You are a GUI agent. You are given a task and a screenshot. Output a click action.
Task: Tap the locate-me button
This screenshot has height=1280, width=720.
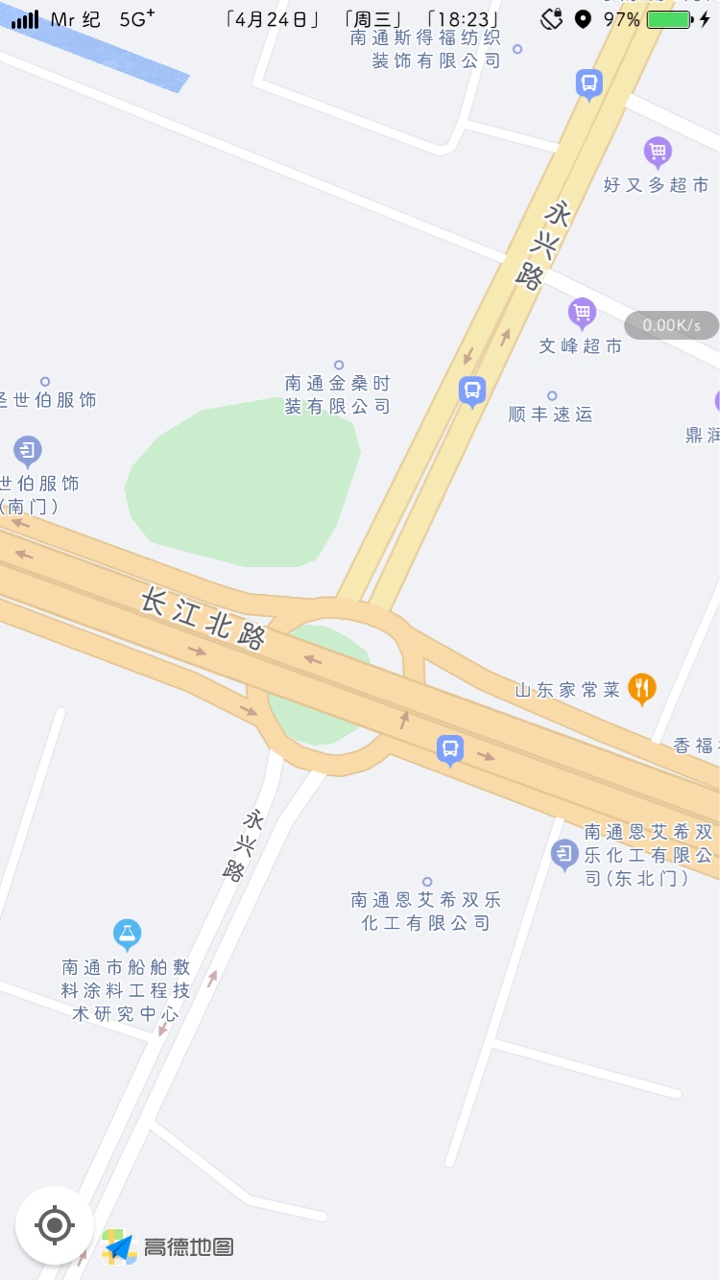[54, 1225]
